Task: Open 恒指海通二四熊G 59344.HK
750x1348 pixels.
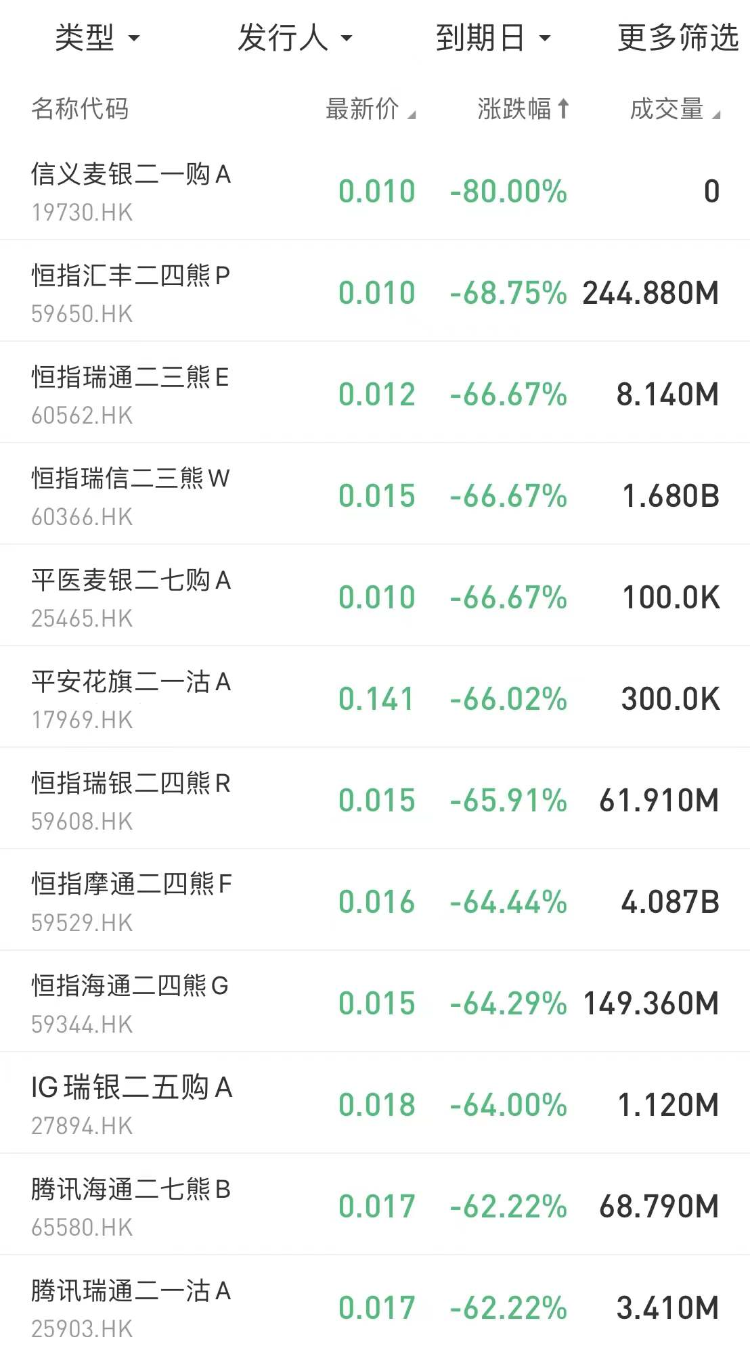Action: (375, 1002)
